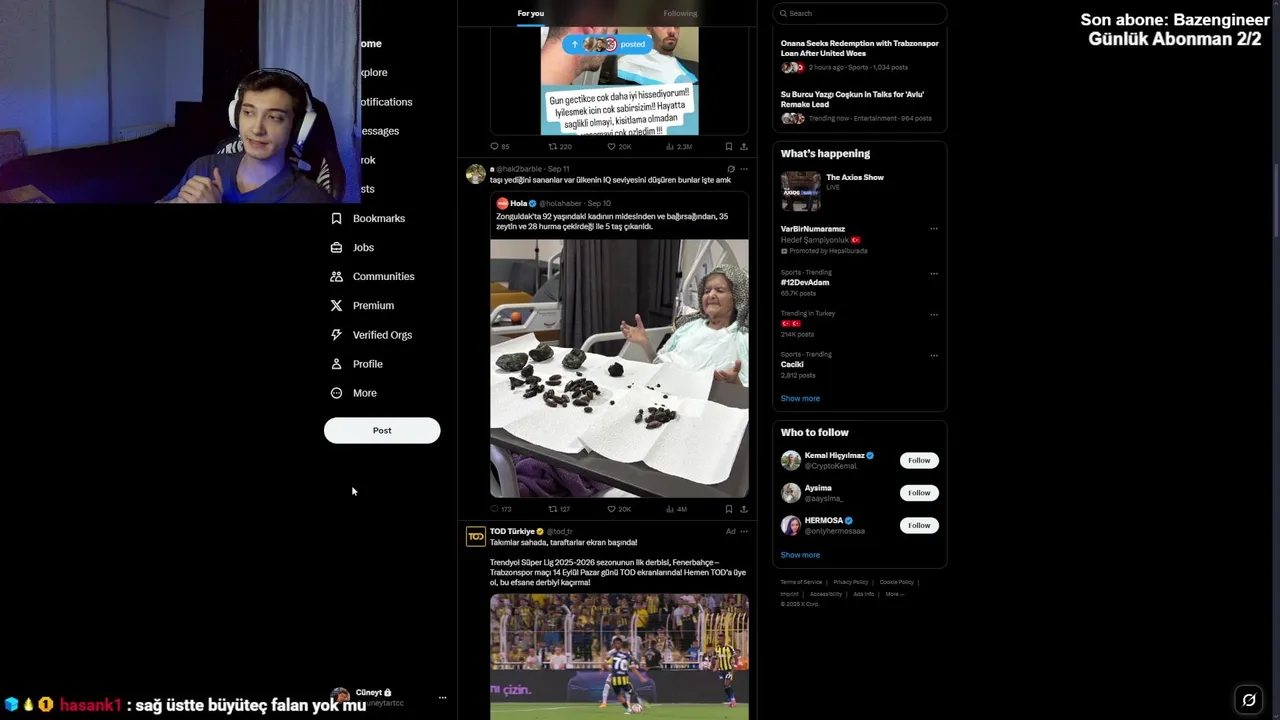
Task: Open the Premium page
Action: pyautogui.click(x=373, y=305)
